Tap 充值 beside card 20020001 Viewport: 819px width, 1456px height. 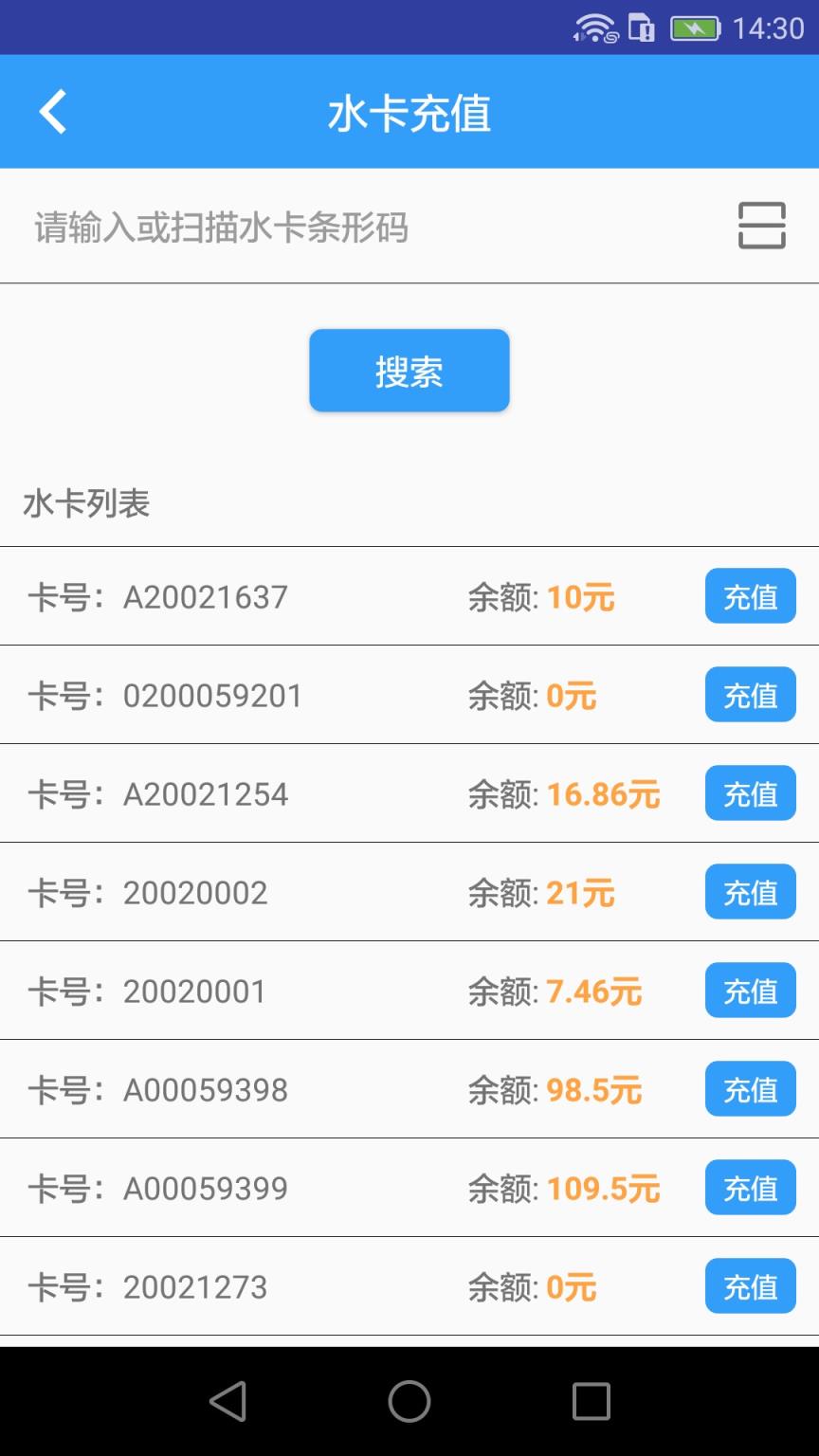(x=750, y=991)
